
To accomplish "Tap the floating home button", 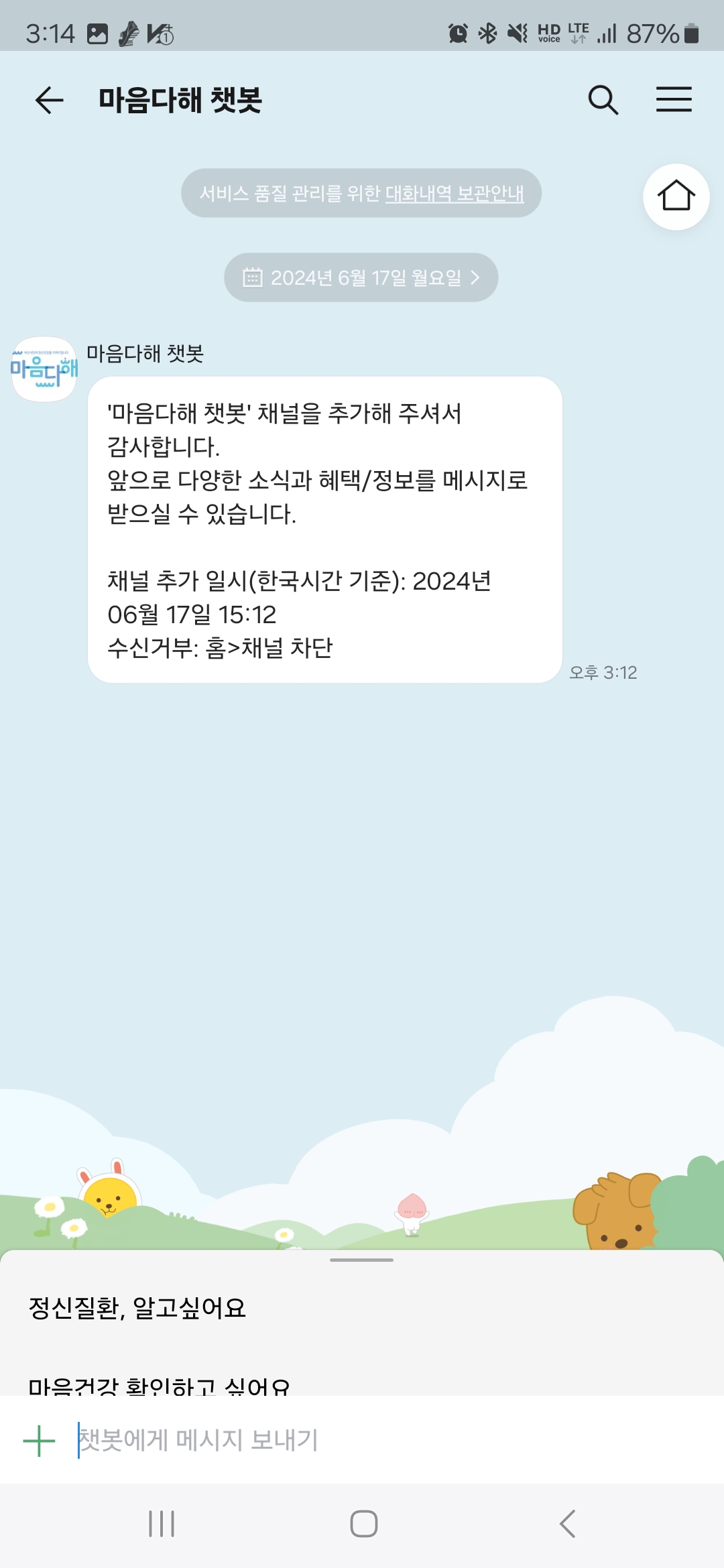I will [676, 196].
